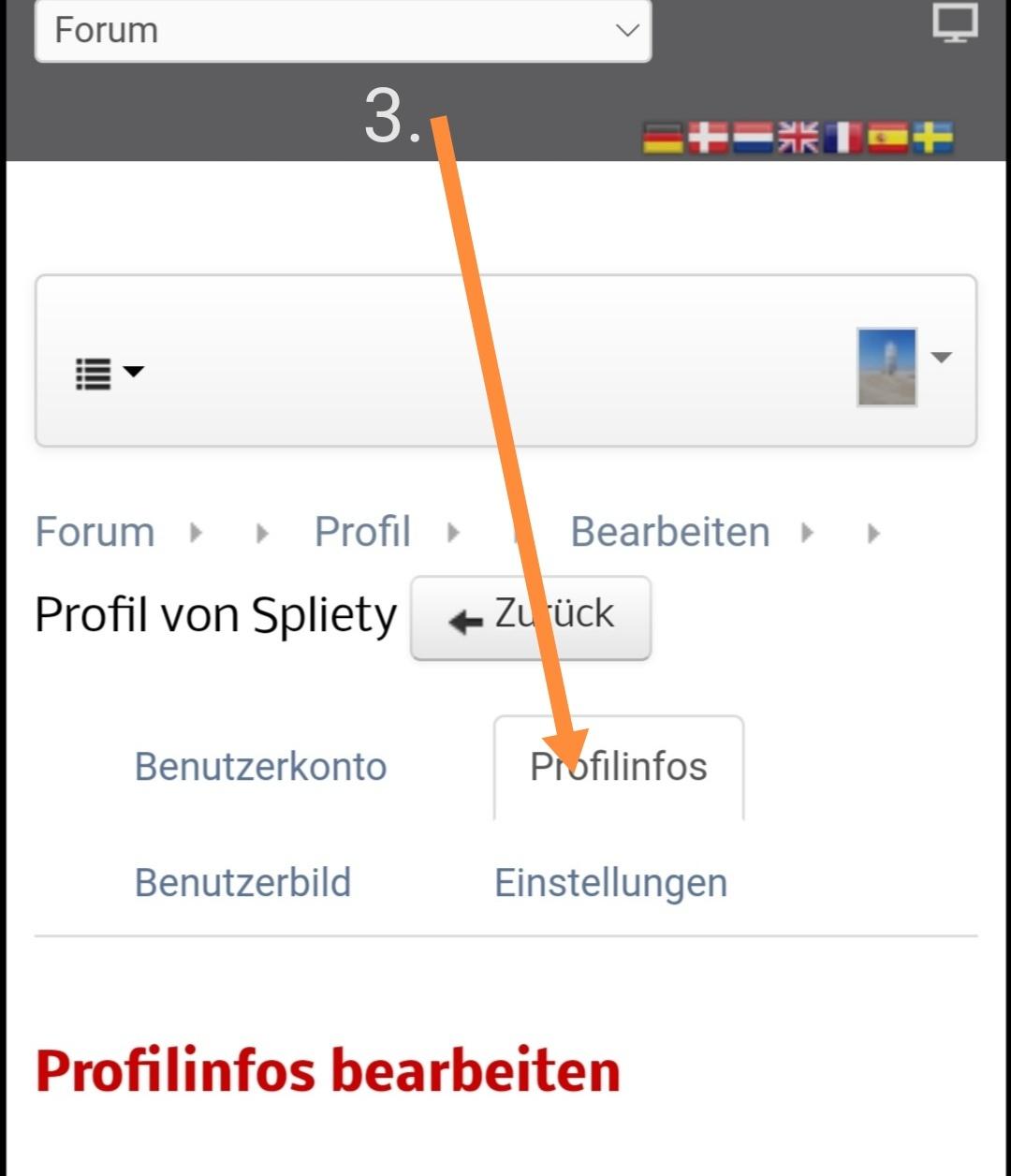Go back with the Zurück button

coord(531,618)
